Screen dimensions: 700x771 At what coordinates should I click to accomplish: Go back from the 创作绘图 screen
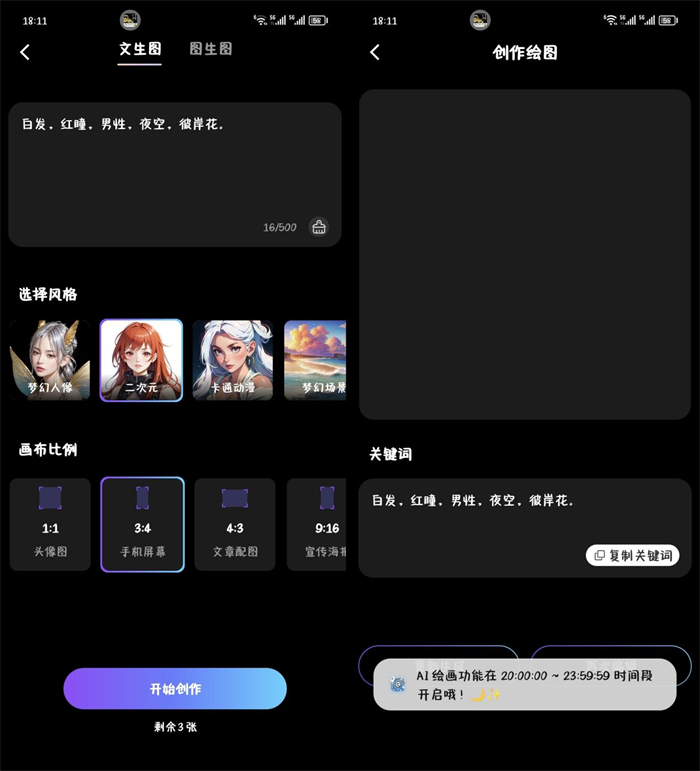tap(375, 52)
